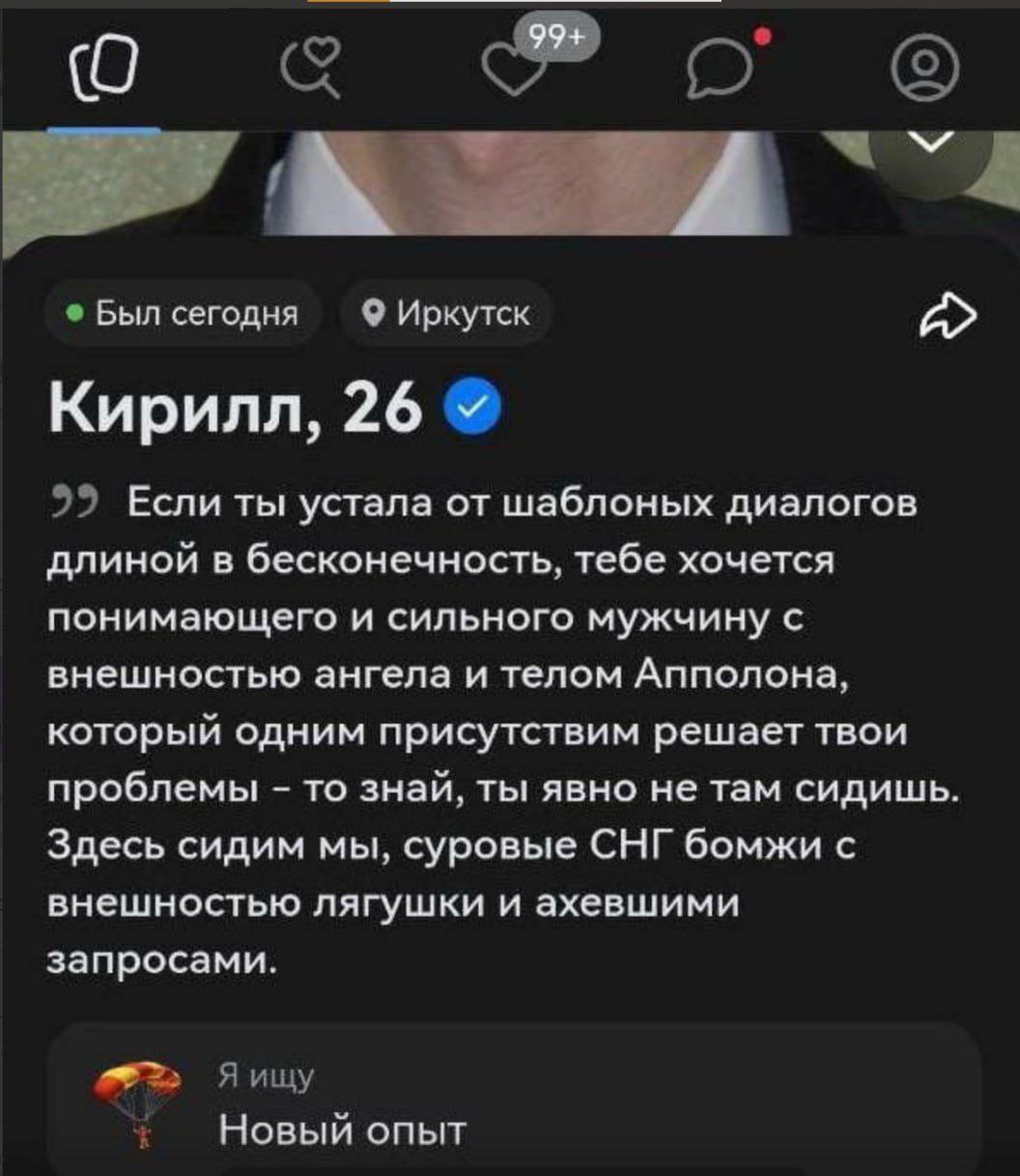Switch to the profile cards tab

[x=102, y=71]
